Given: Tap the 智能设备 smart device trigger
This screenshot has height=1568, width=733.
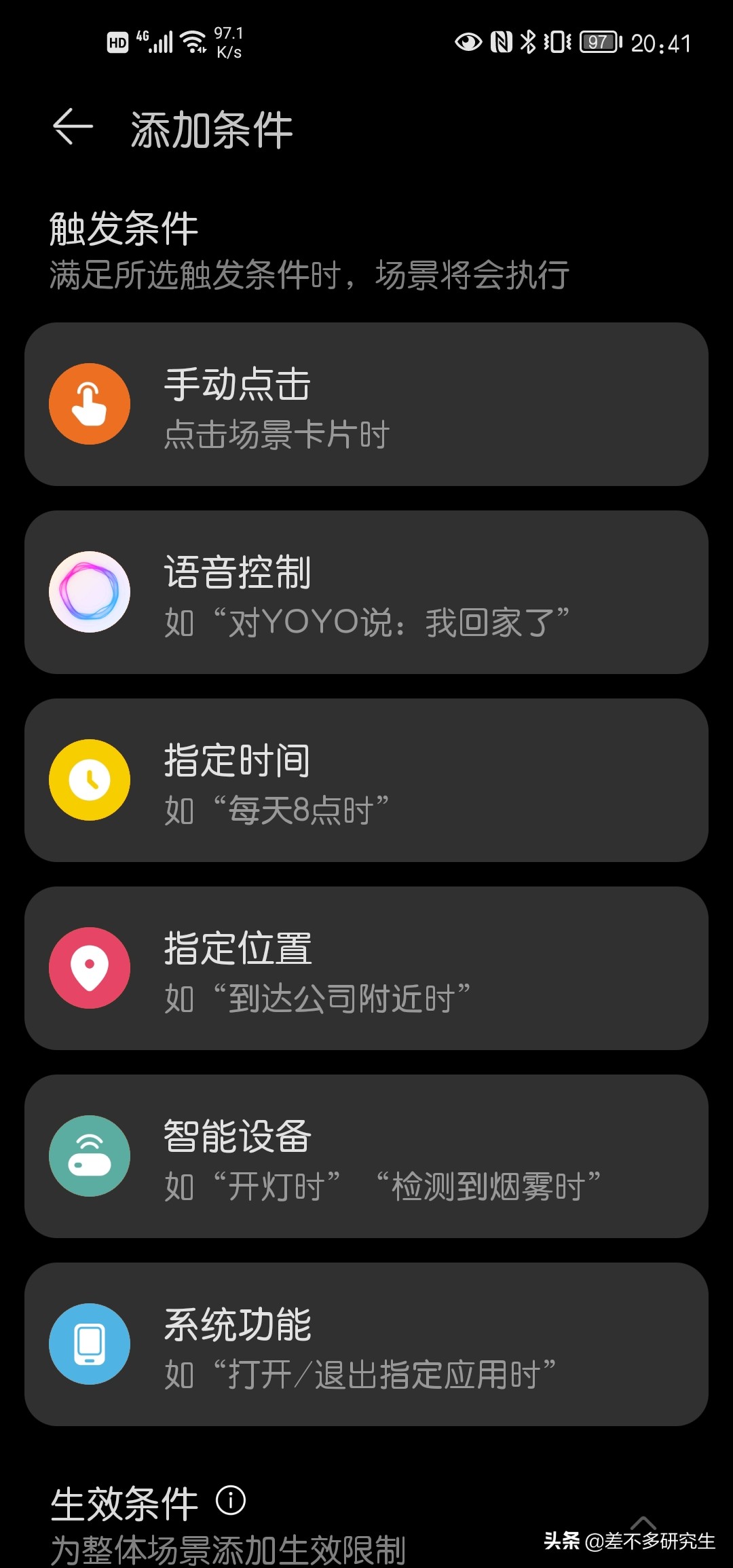Looking at the screenshot, I should 366,1157.
